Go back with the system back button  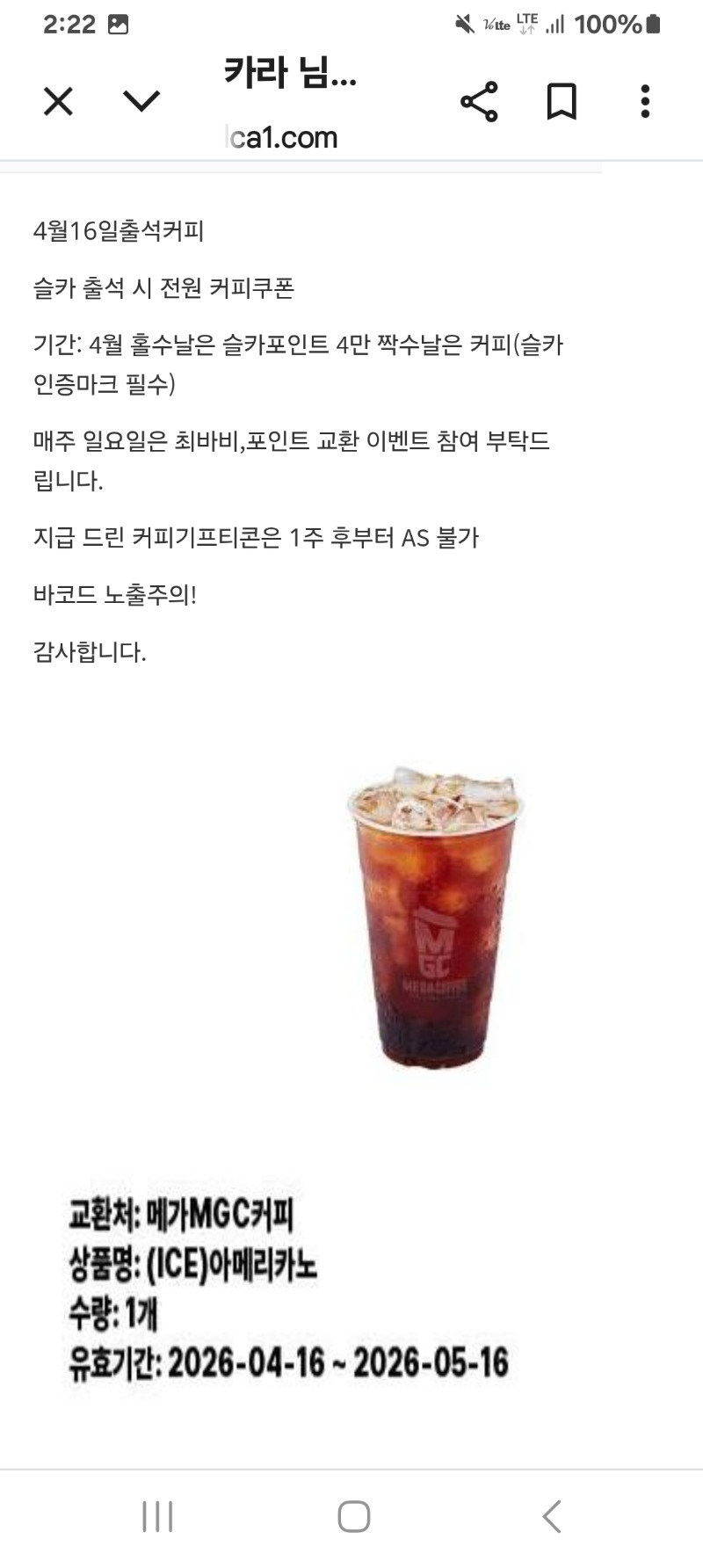point(551,1516)
